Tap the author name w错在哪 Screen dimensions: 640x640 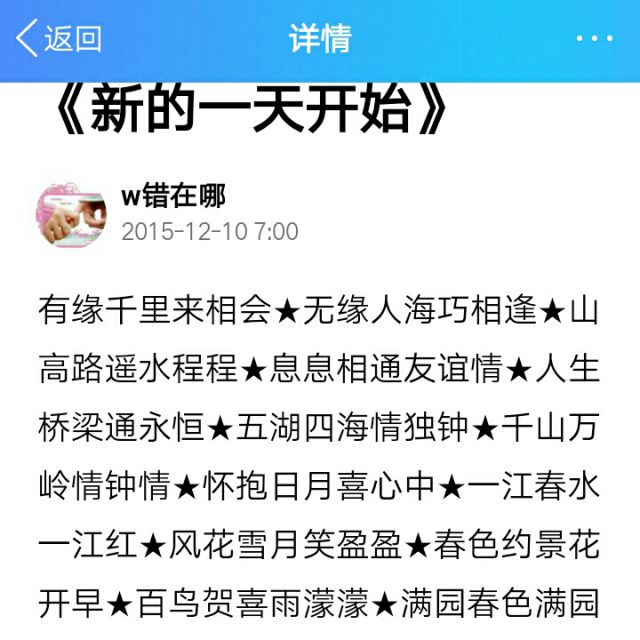coord(173,196)
